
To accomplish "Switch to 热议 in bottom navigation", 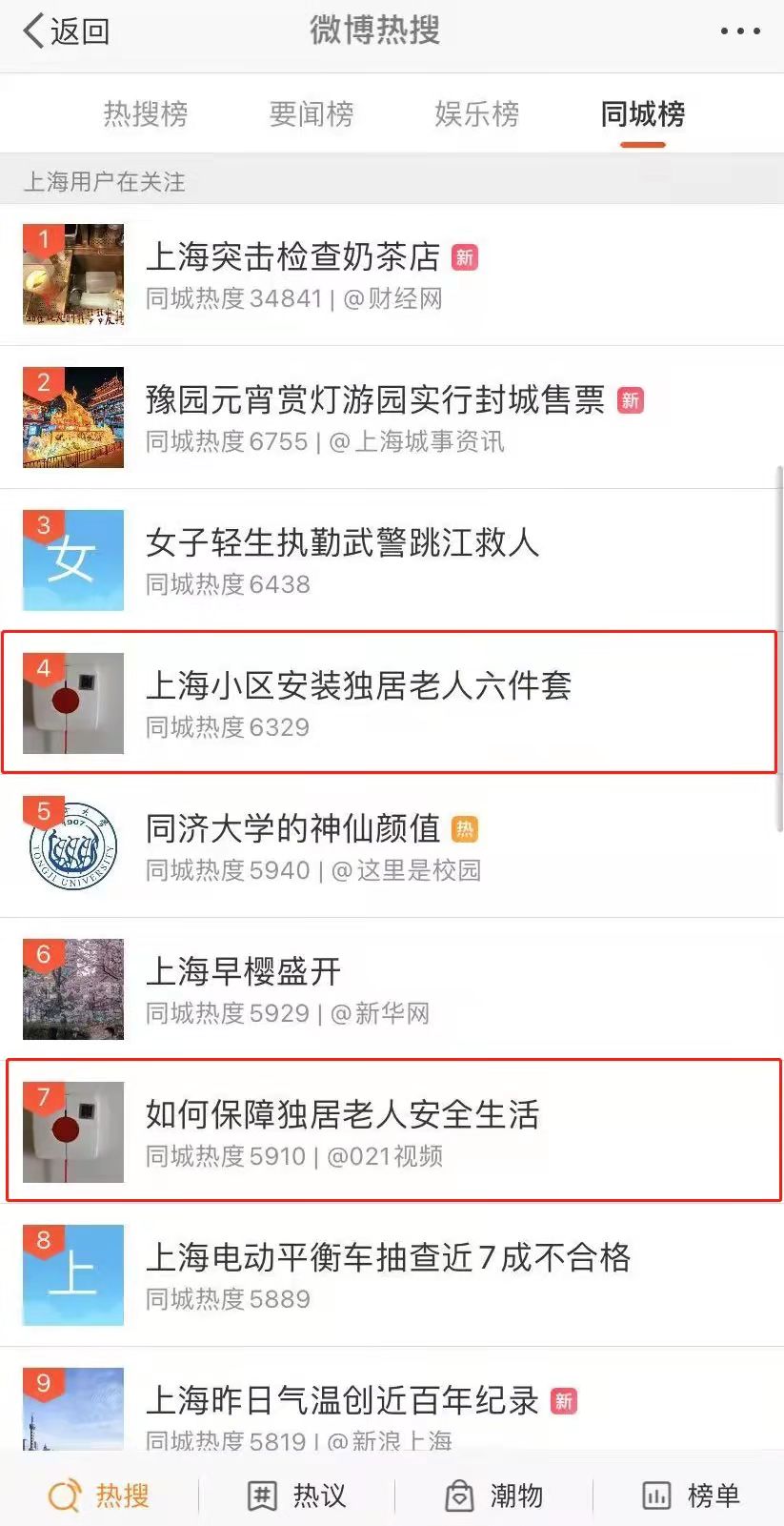I will [x=296, y=1495].
